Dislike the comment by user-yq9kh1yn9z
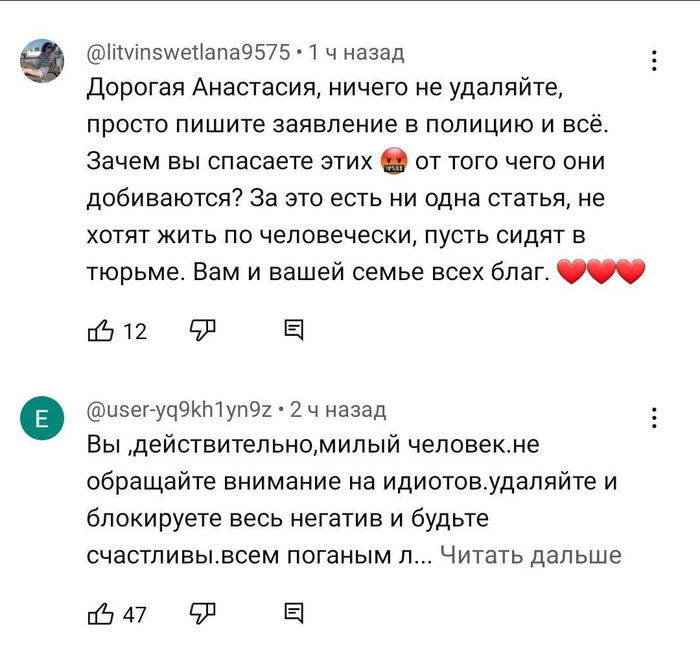Image resolution: width=700 pixels, height=649 pixels. click(x=202, y=614)
